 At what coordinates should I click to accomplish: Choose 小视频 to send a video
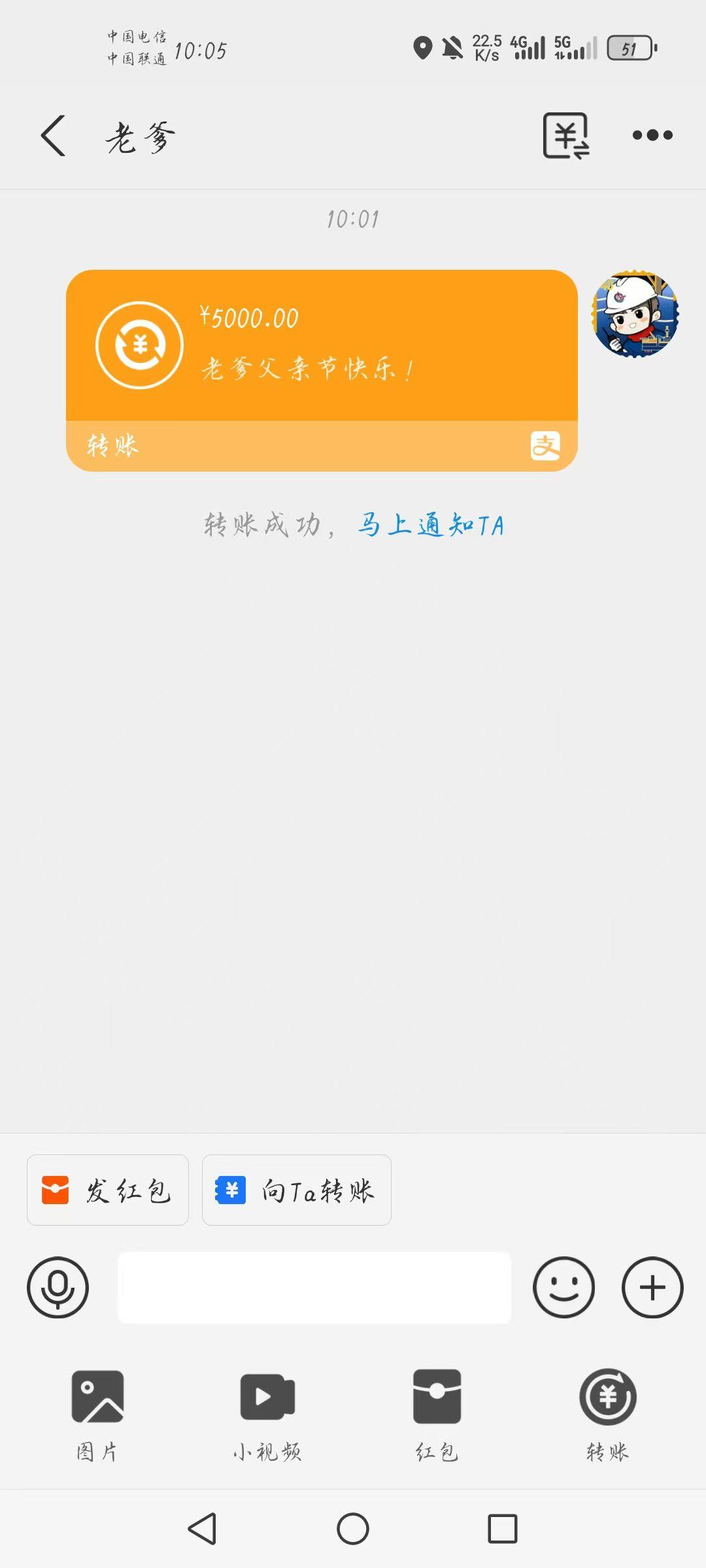[x=267, y=1411]
